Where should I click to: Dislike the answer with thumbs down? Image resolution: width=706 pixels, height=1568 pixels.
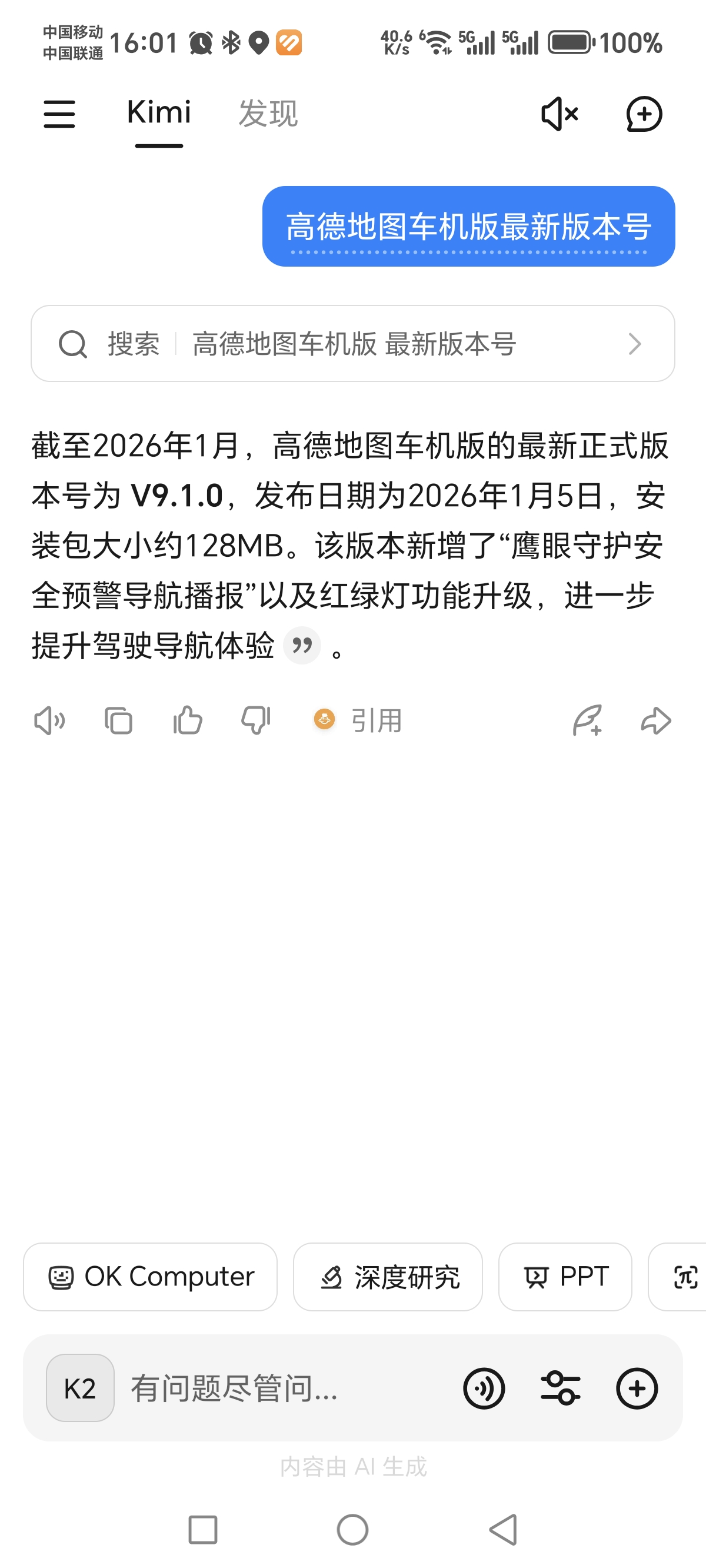[x=257, y=721]
